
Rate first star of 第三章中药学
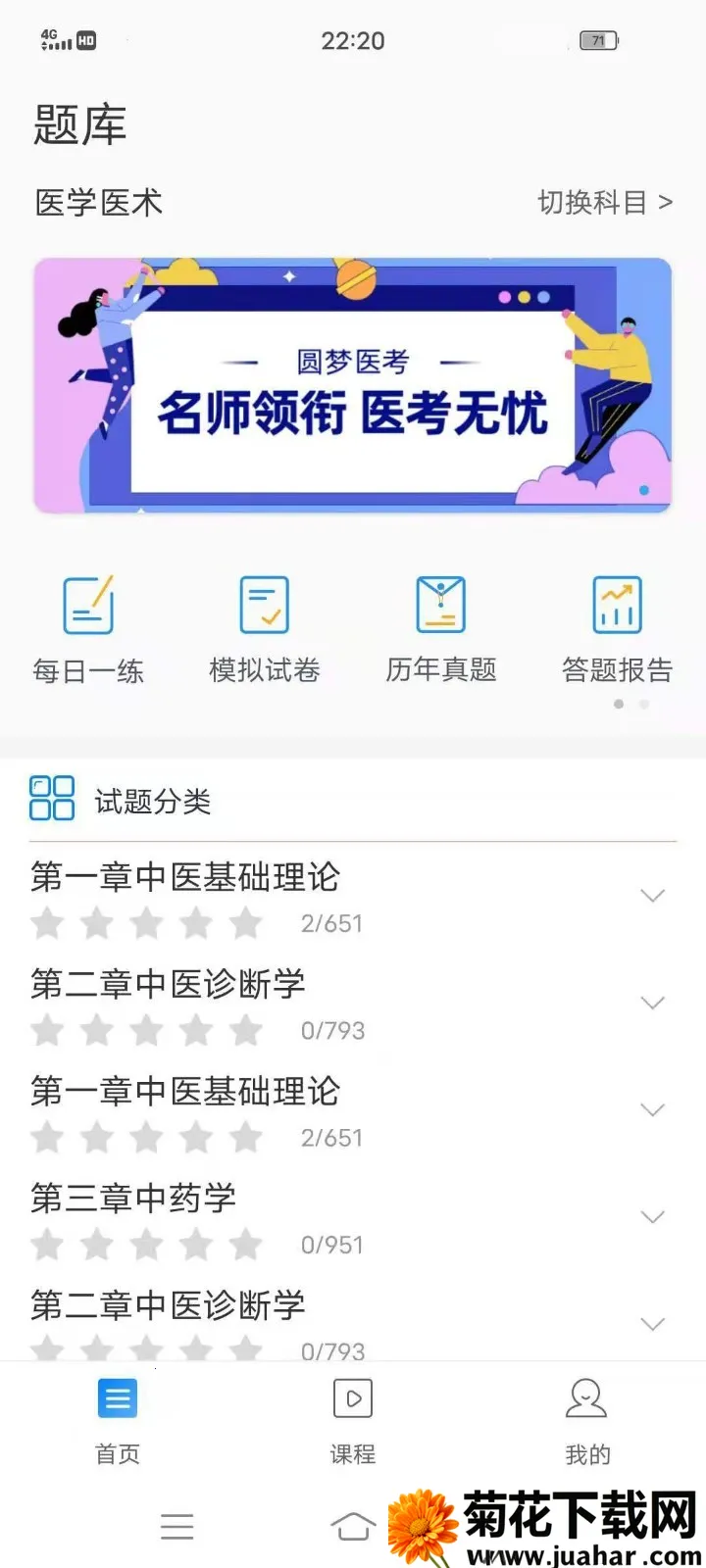tap(46, 1244)
